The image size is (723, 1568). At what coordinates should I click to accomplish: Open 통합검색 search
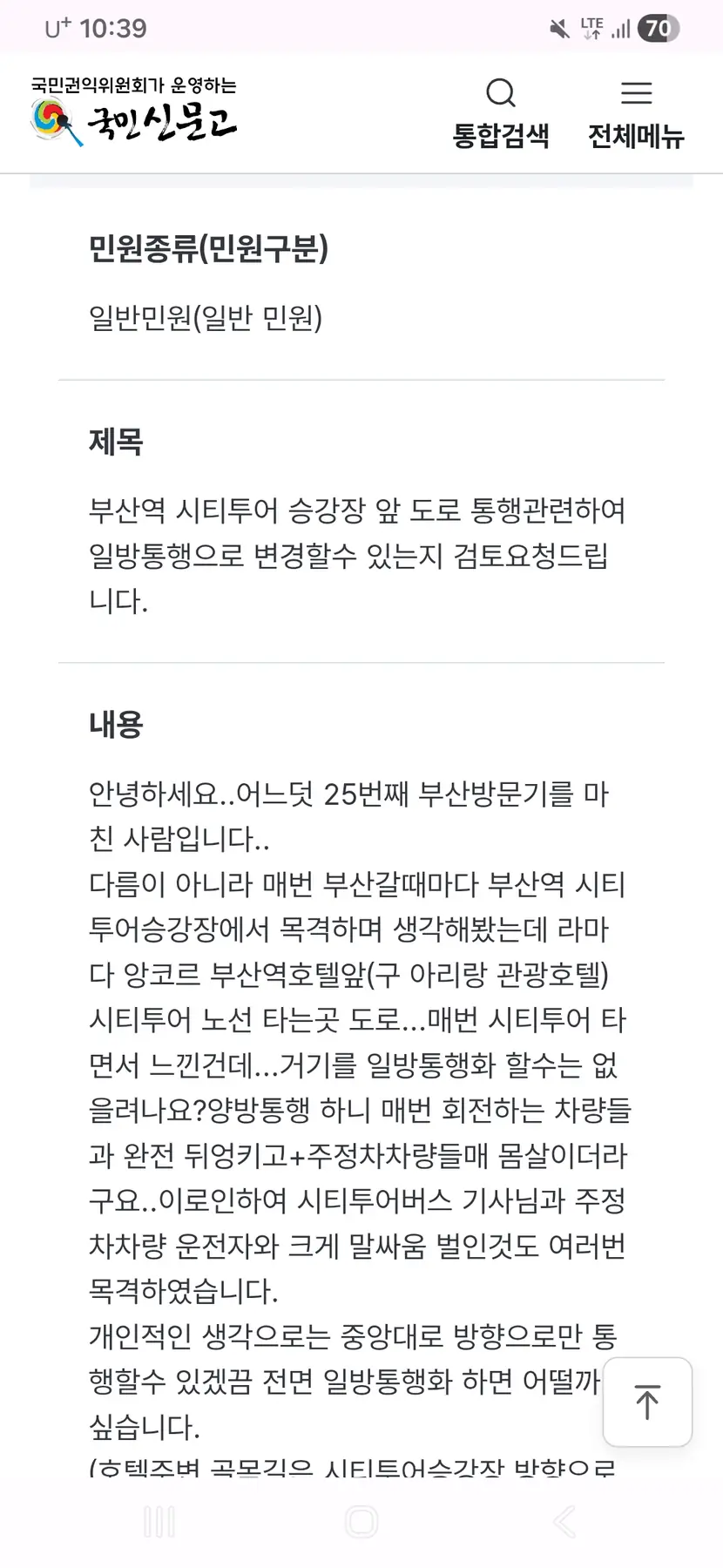(x=500, y=112)
